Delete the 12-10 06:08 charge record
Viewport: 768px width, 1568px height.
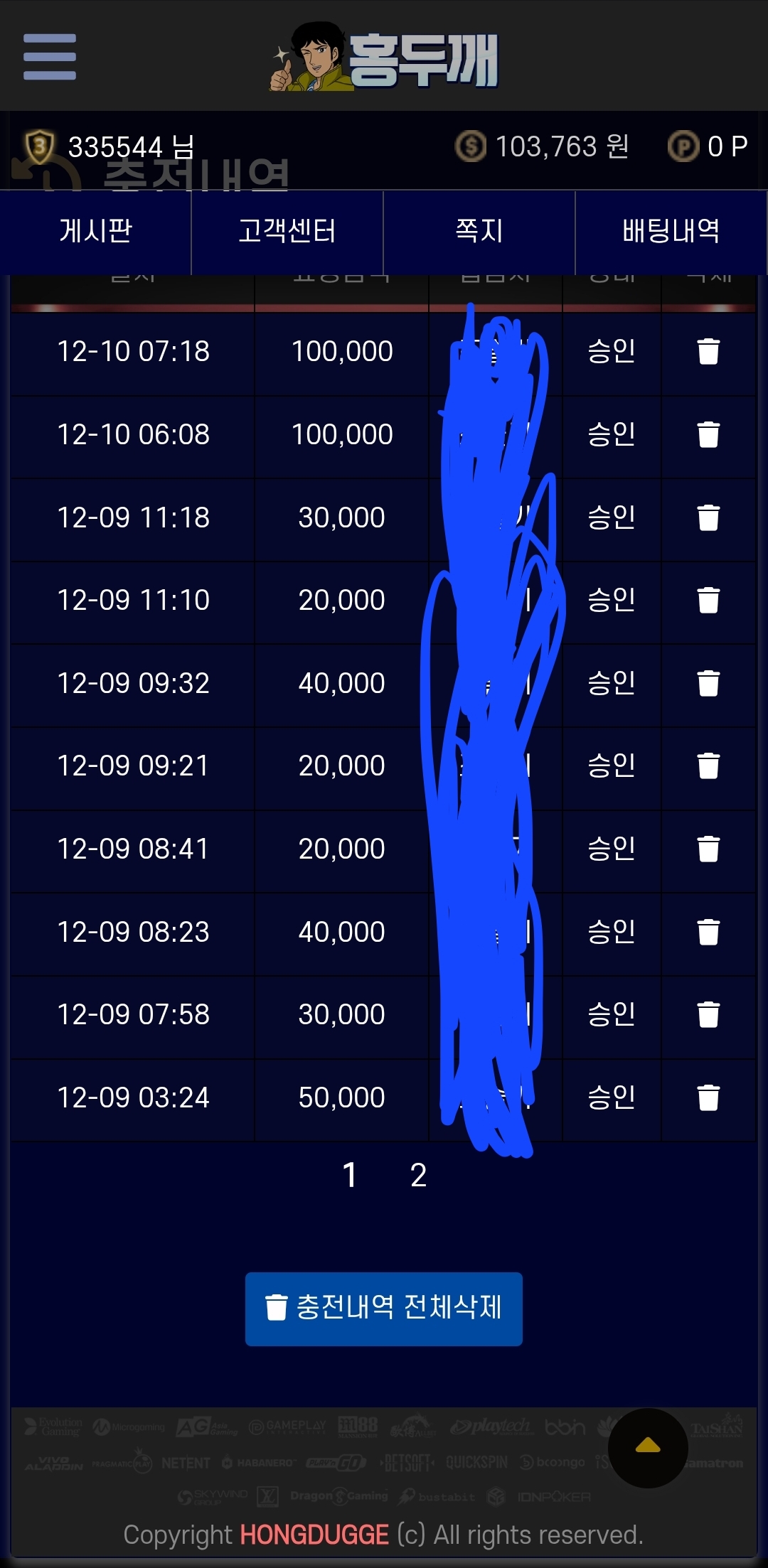click(708, 434)
